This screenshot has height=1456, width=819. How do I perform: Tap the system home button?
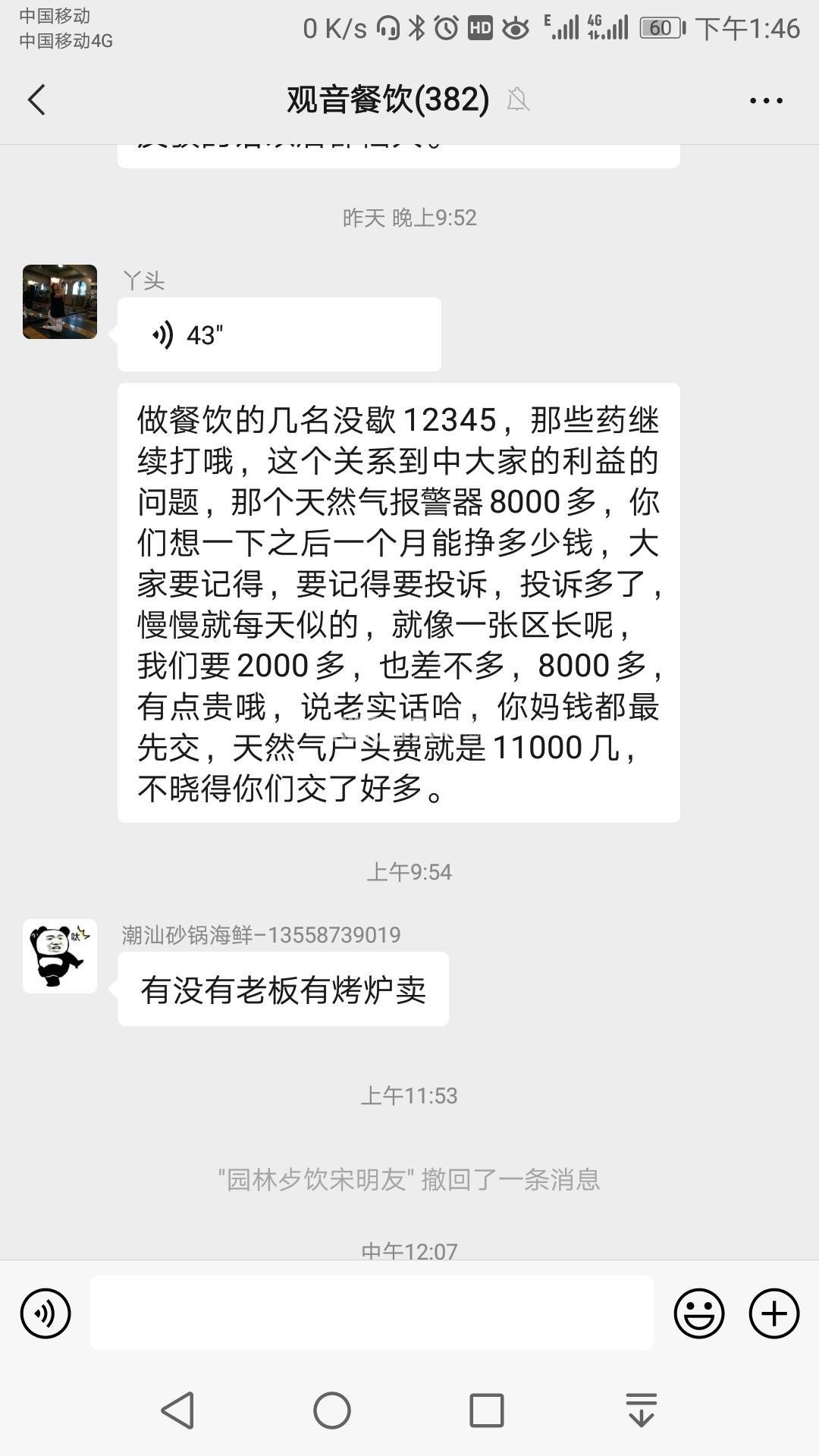332,1410
